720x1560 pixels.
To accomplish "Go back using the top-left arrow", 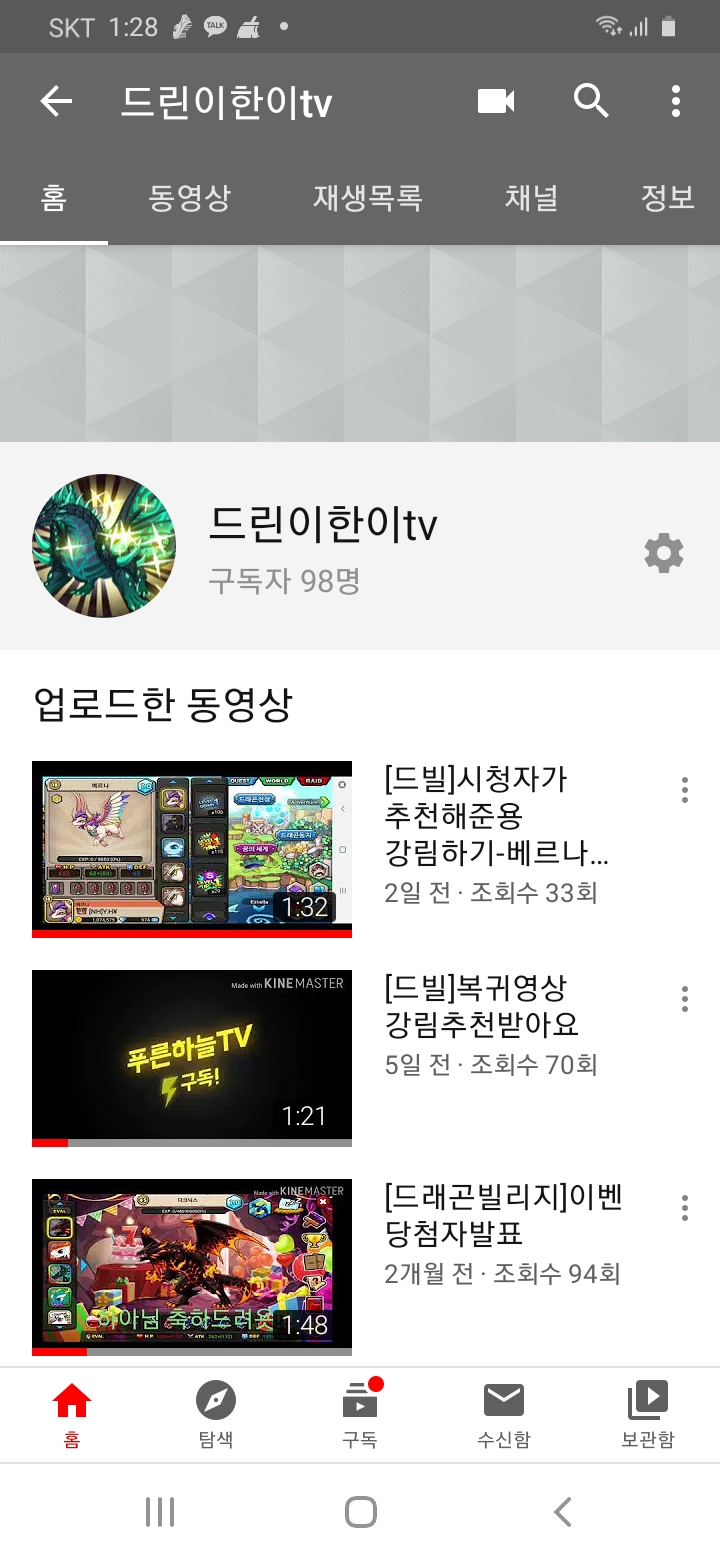I will tap(56, 101).
